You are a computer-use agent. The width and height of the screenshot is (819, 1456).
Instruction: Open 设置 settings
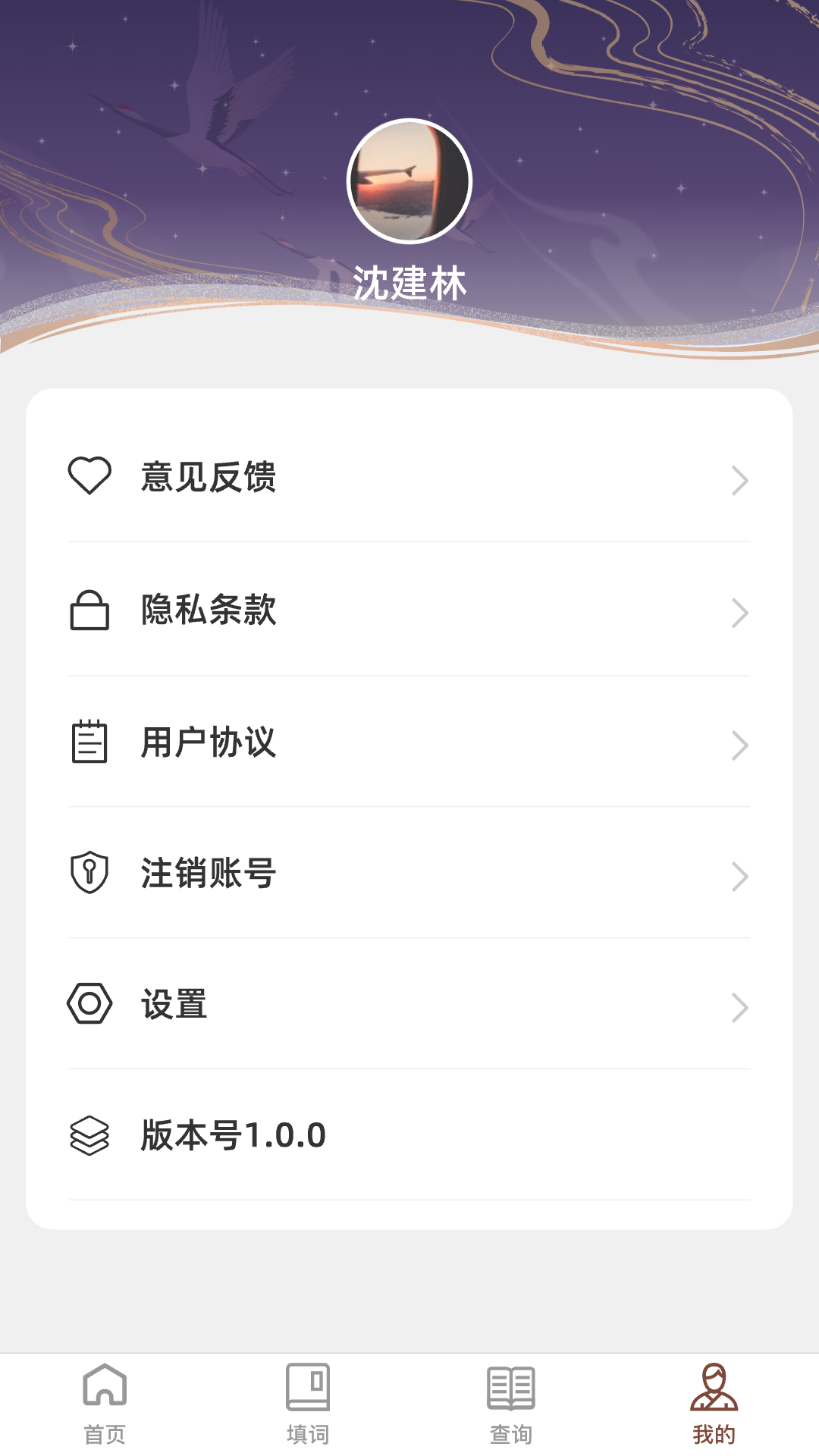[409, 1005]
